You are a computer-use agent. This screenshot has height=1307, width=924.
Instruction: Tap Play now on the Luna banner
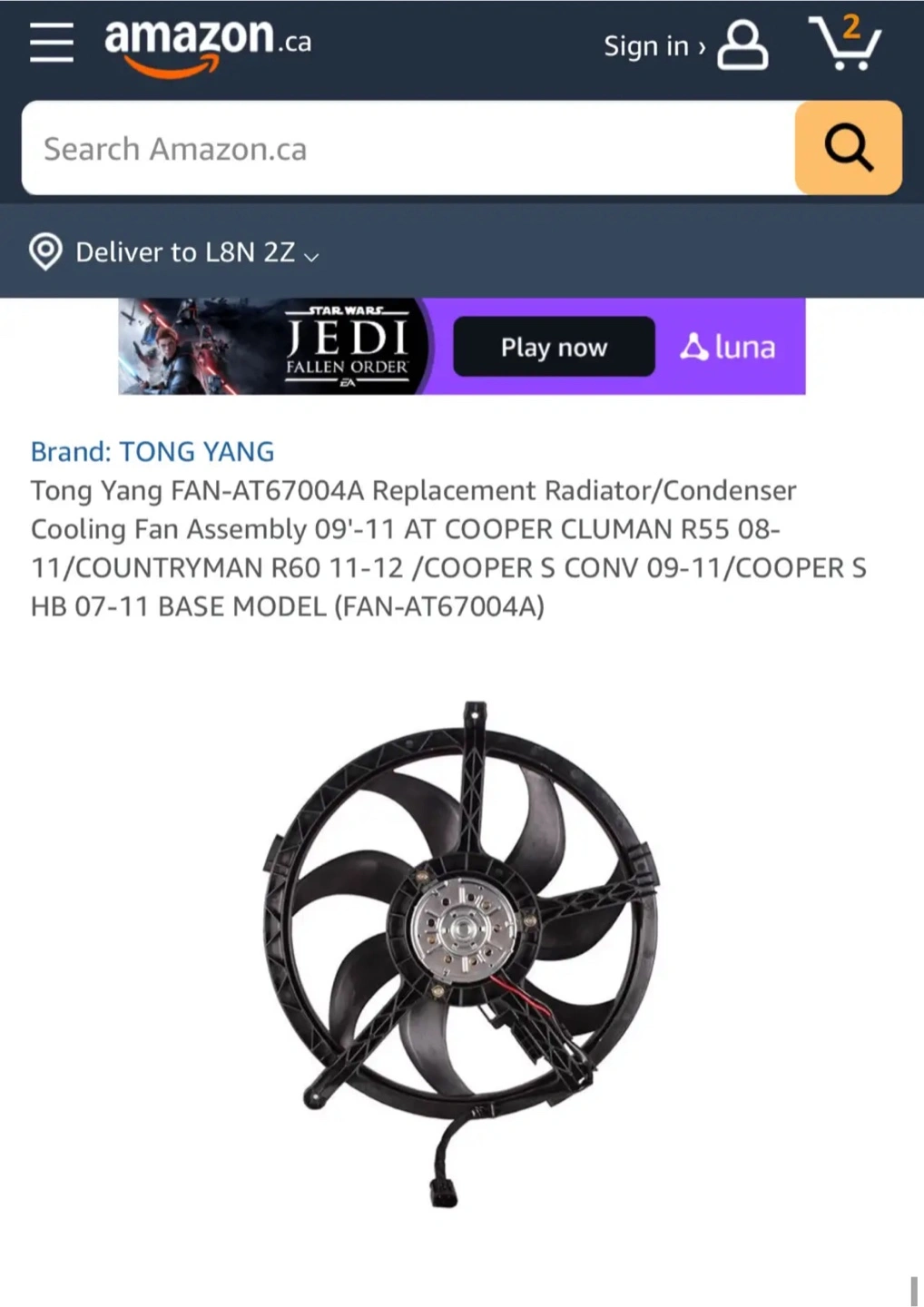pyautogui.click(x=554, y=347)
